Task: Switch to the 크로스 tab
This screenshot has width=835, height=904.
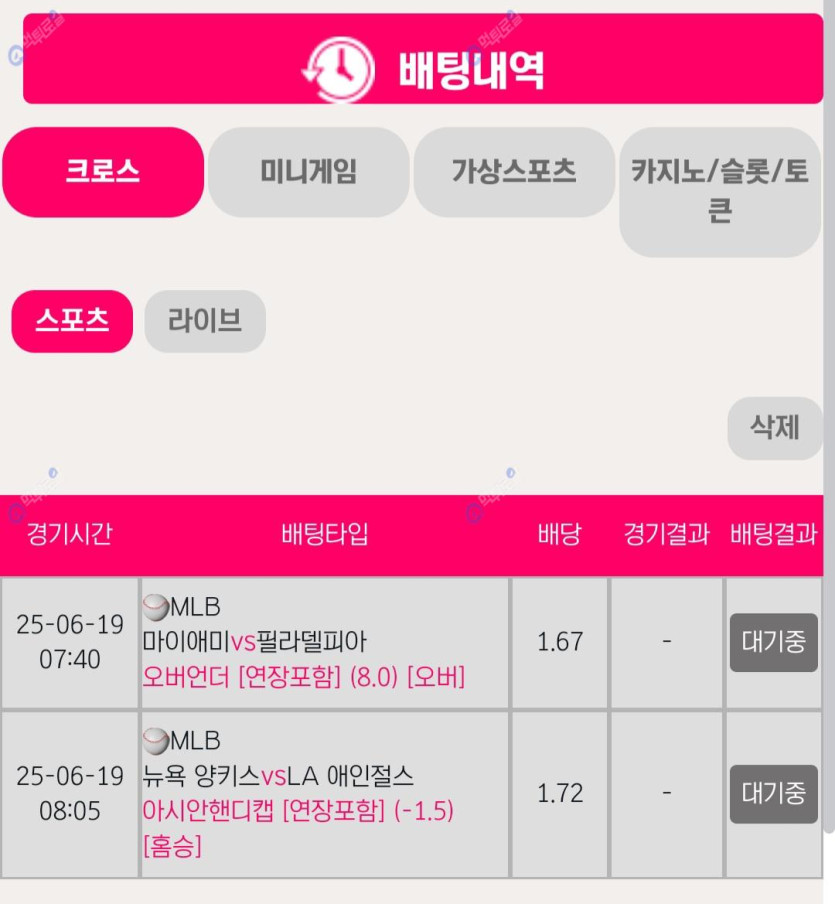Action: coord(103,172)
